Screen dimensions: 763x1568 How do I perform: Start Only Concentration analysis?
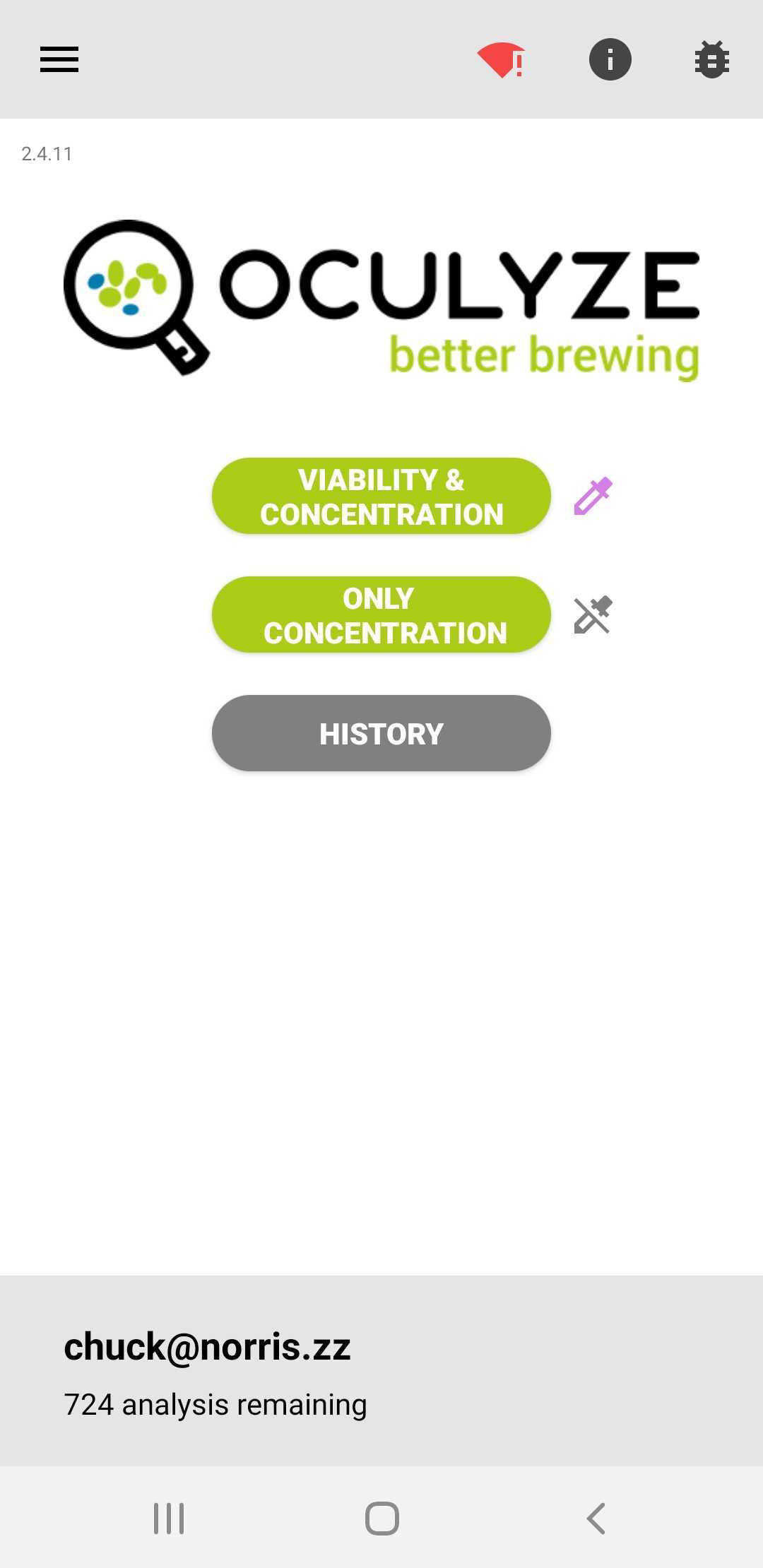[381, 615]
